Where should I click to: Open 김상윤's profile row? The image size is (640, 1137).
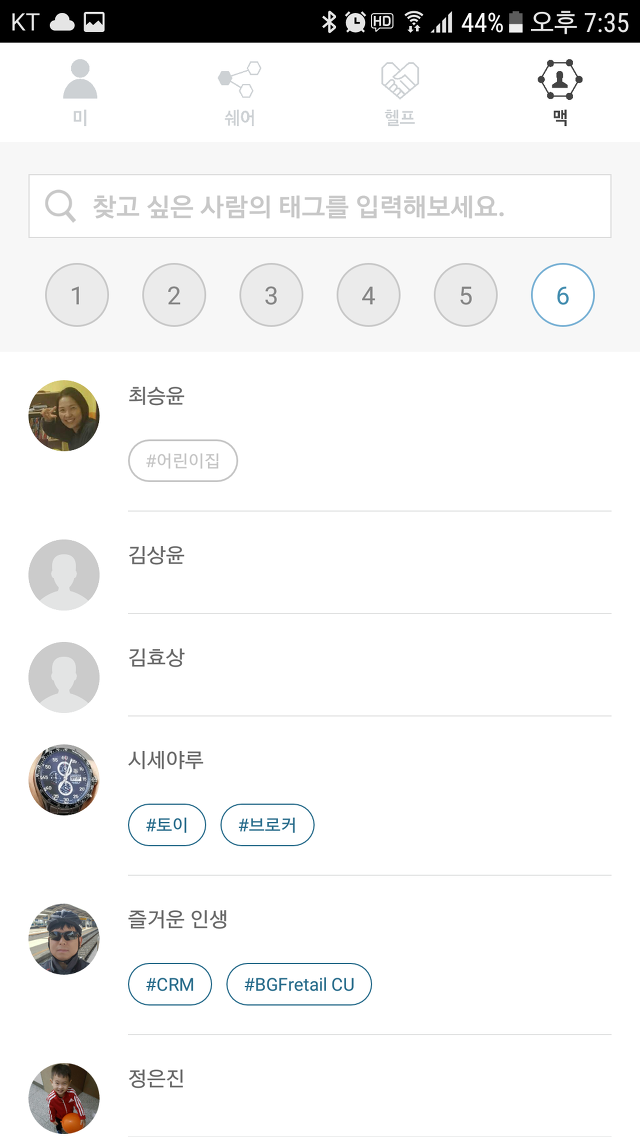[320, 563]
